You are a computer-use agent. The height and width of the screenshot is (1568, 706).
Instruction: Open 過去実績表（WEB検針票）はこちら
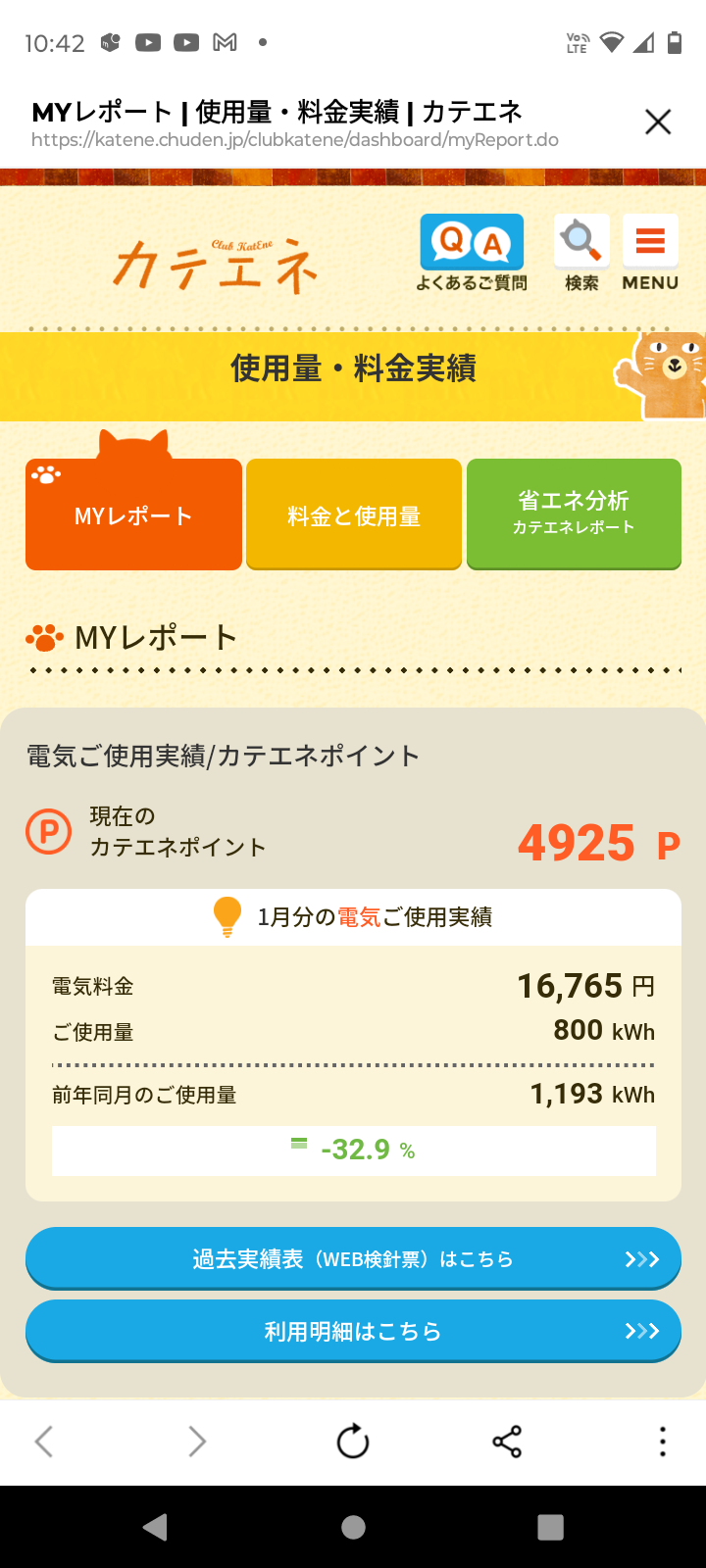coord(353,1258)
